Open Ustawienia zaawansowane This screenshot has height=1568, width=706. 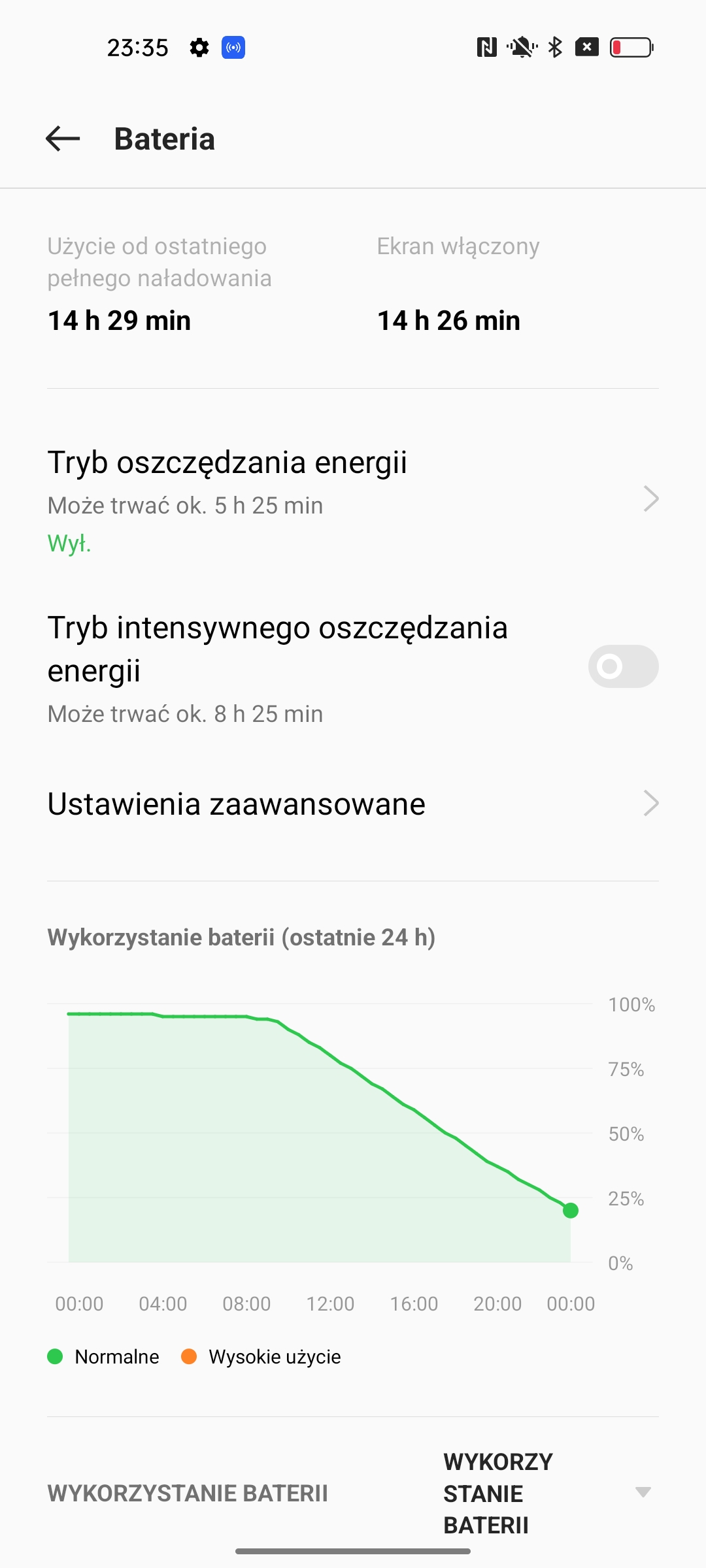tap(353, 804)
